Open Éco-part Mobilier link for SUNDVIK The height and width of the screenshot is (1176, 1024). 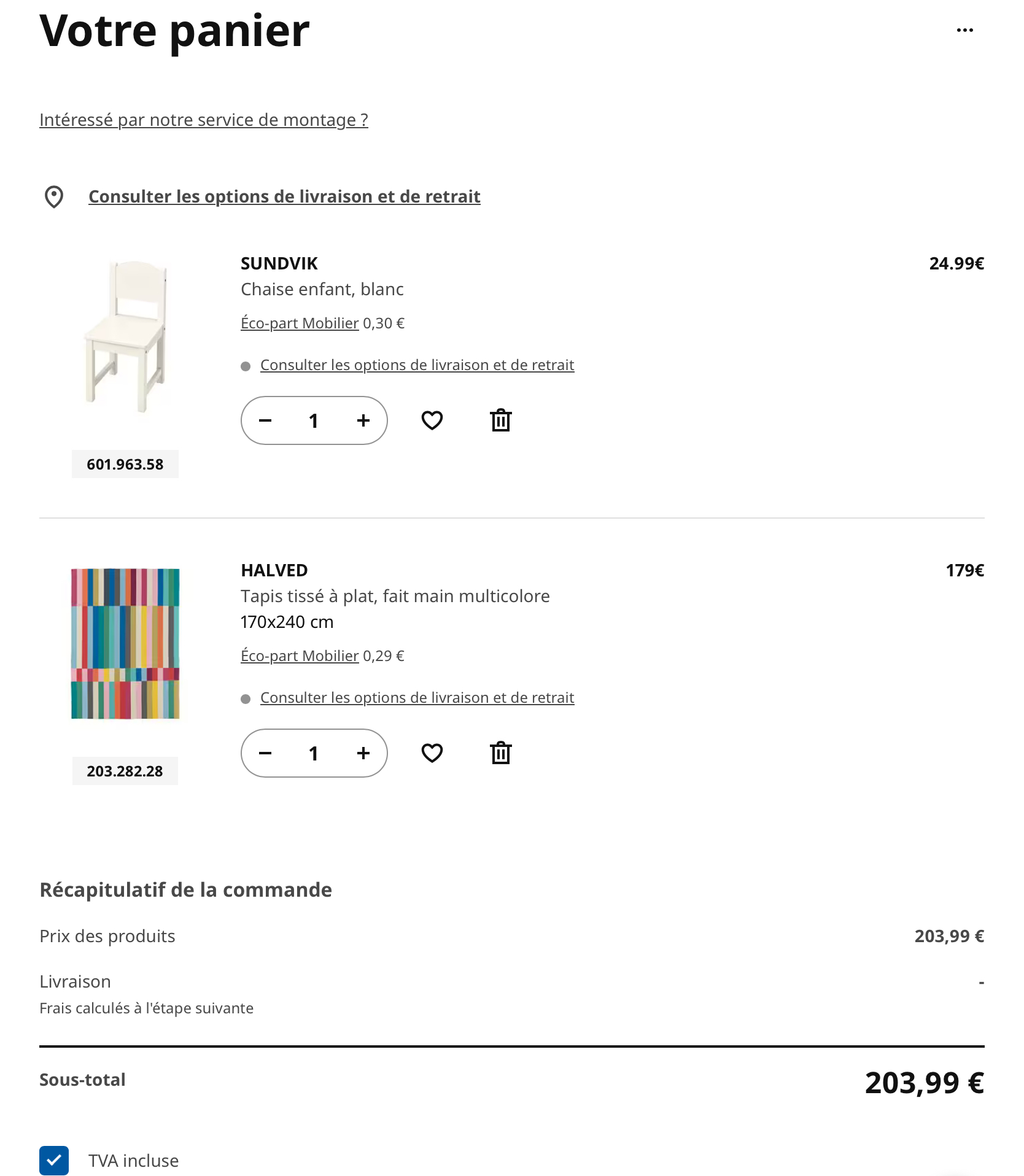300,323
